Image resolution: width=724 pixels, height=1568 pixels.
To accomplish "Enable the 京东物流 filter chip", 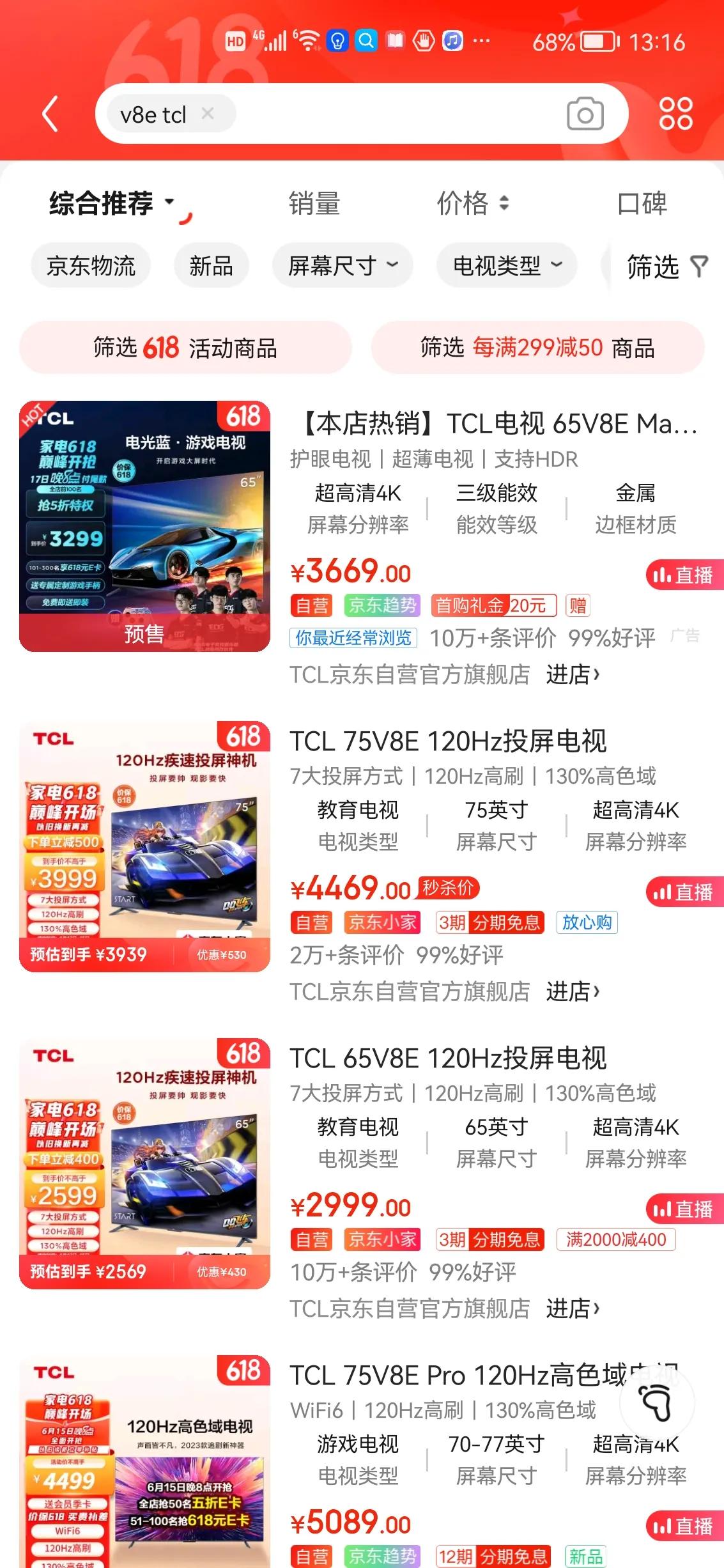I will coord(90,265).
